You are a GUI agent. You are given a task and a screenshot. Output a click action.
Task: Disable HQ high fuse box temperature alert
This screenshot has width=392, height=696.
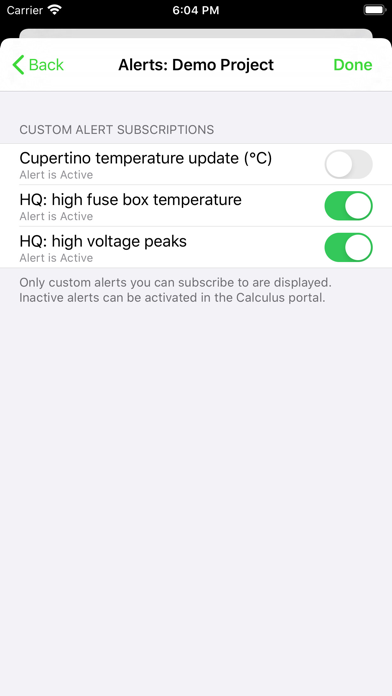coord(348,206)
